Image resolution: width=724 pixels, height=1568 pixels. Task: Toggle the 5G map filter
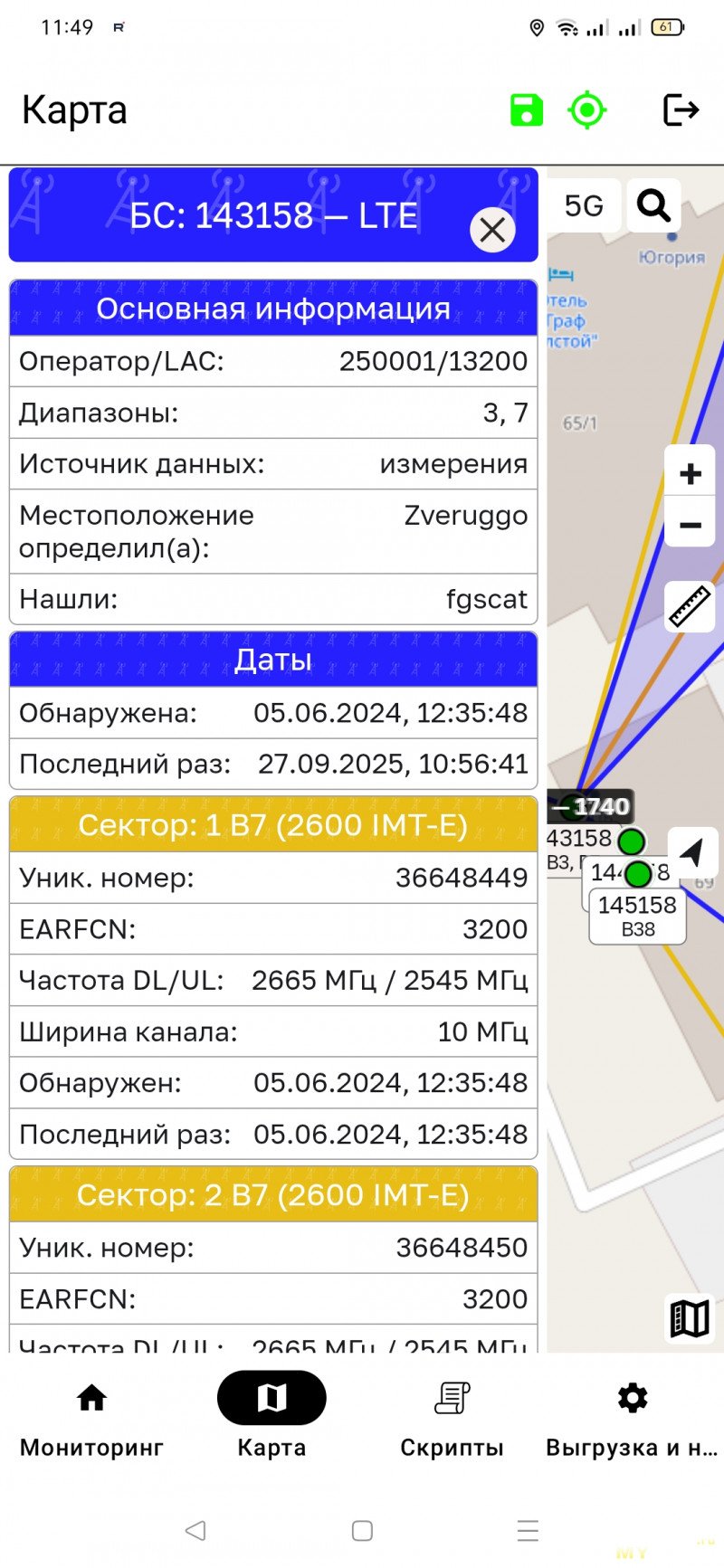584,205
